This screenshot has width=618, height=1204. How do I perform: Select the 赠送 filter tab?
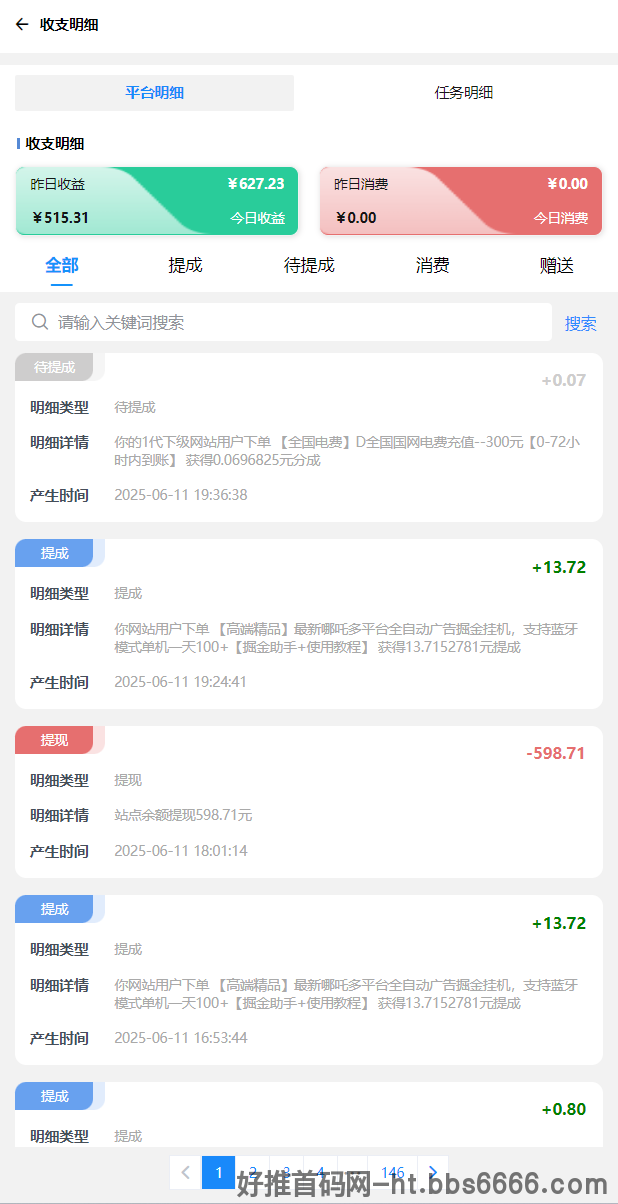[x=557, y=266]
